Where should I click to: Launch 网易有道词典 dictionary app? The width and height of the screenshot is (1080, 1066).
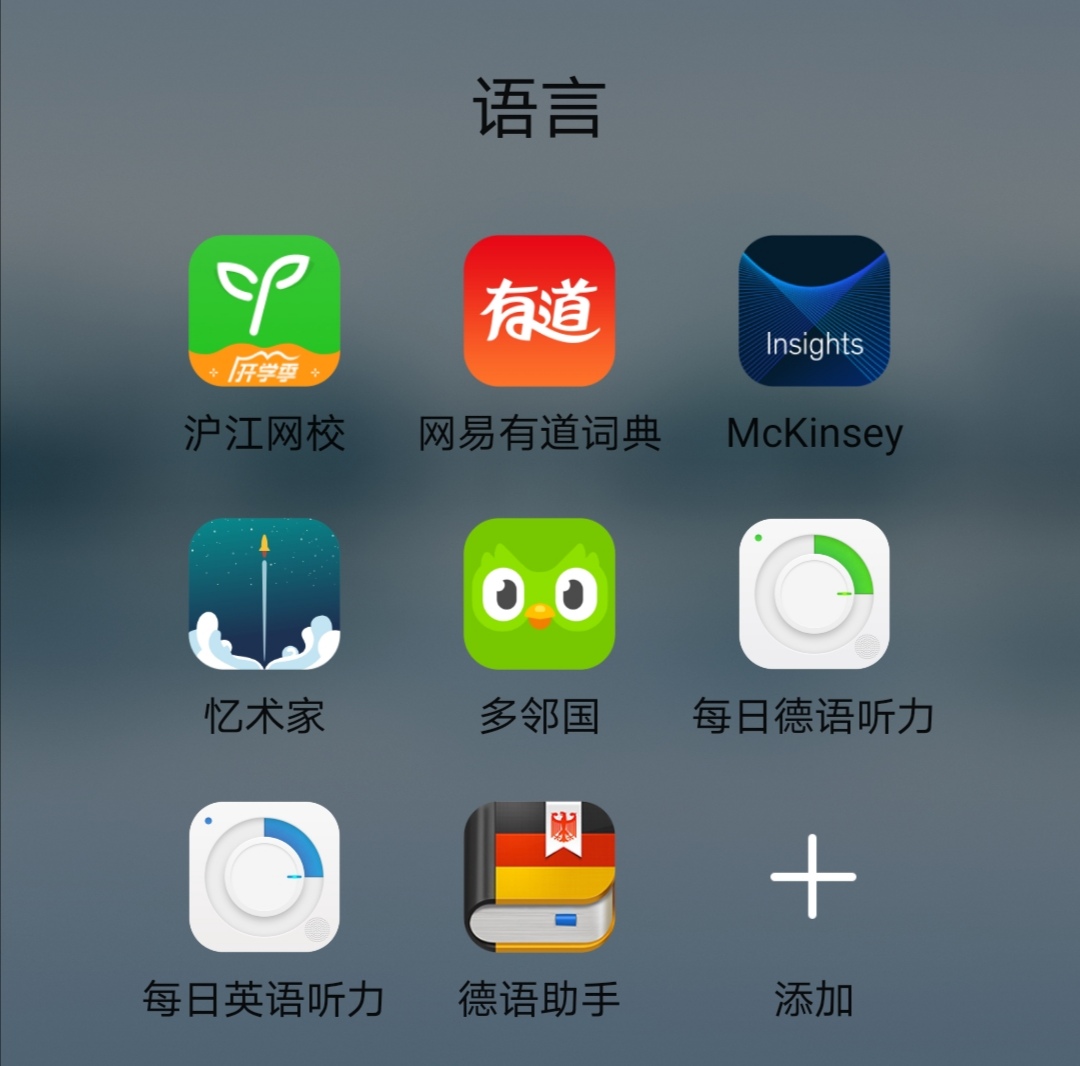(x=539, y=311)
